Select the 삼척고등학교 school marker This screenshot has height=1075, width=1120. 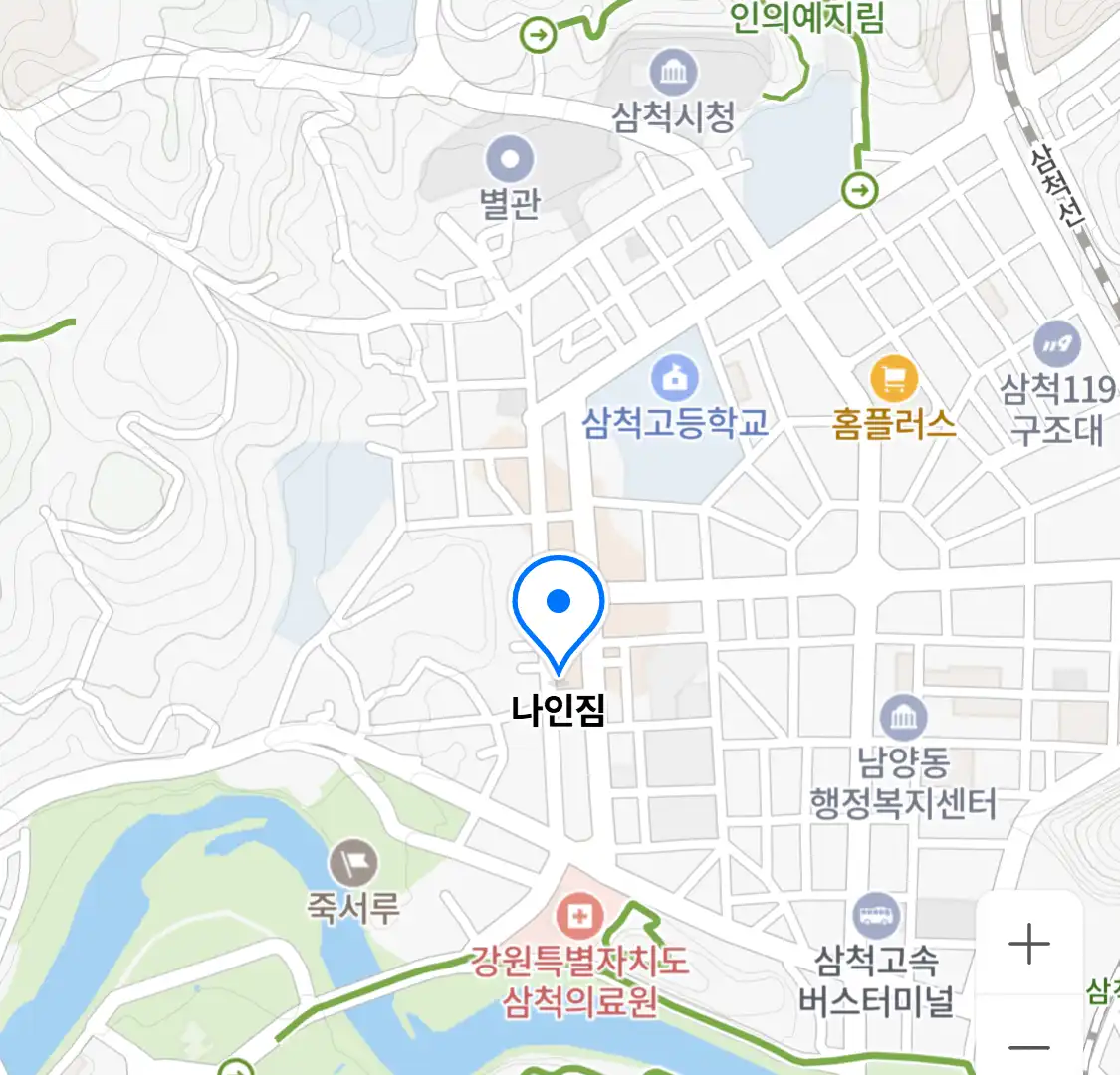coord(675,379)
